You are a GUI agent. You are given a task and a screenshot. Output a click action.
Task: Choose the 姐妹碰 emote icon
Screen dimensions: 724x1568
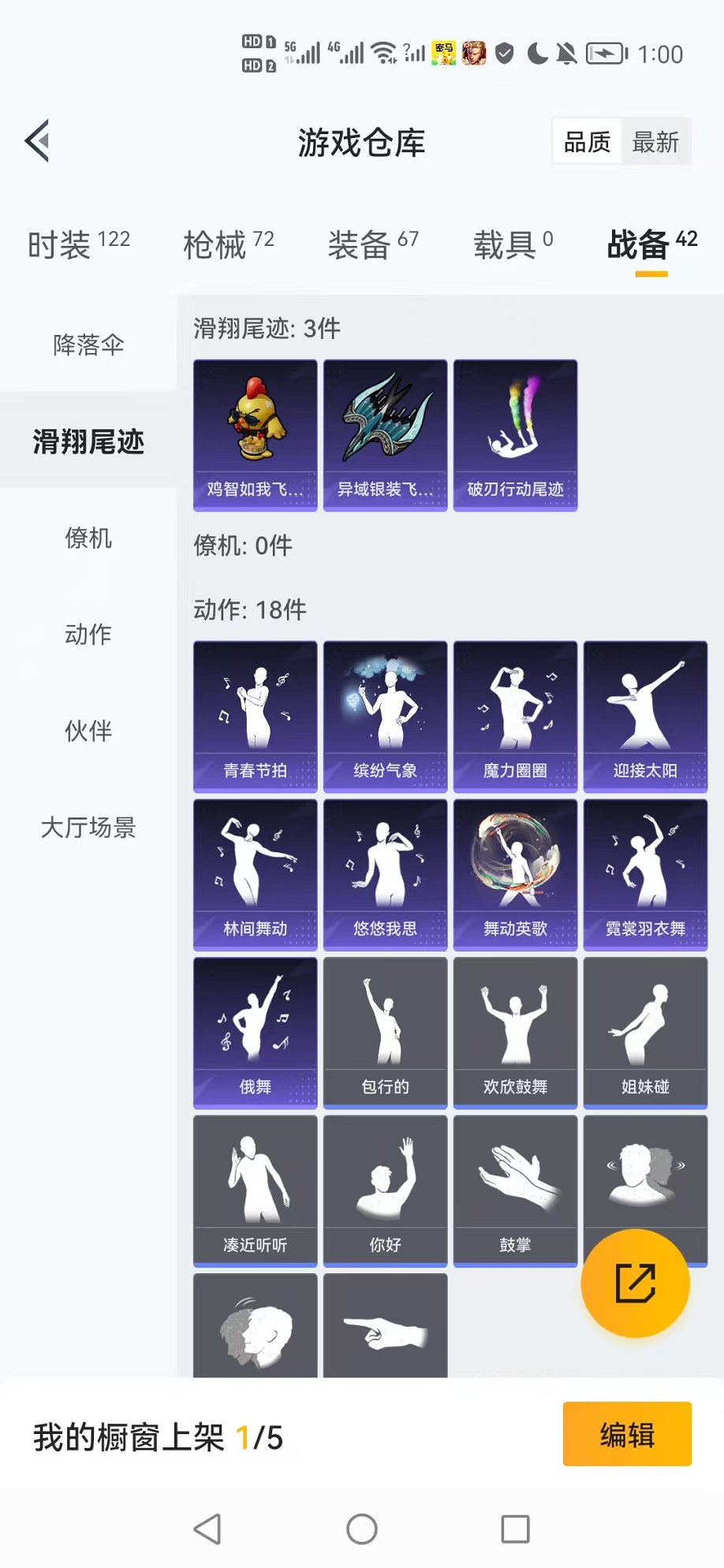point(644,1031)
